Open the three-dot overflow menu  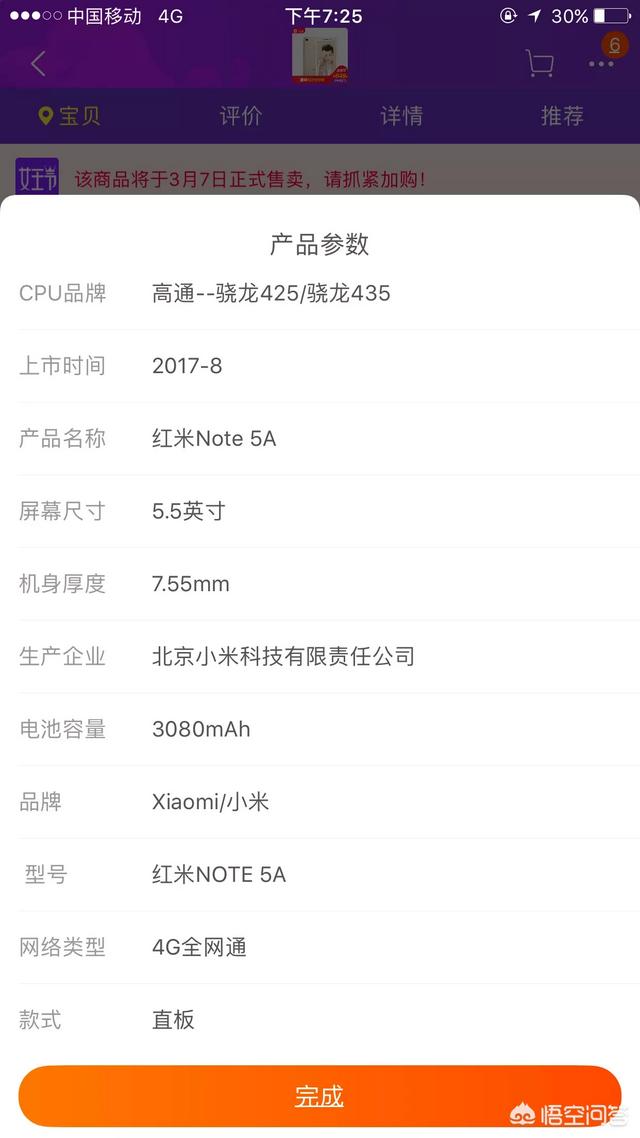[x=601, y=64]
